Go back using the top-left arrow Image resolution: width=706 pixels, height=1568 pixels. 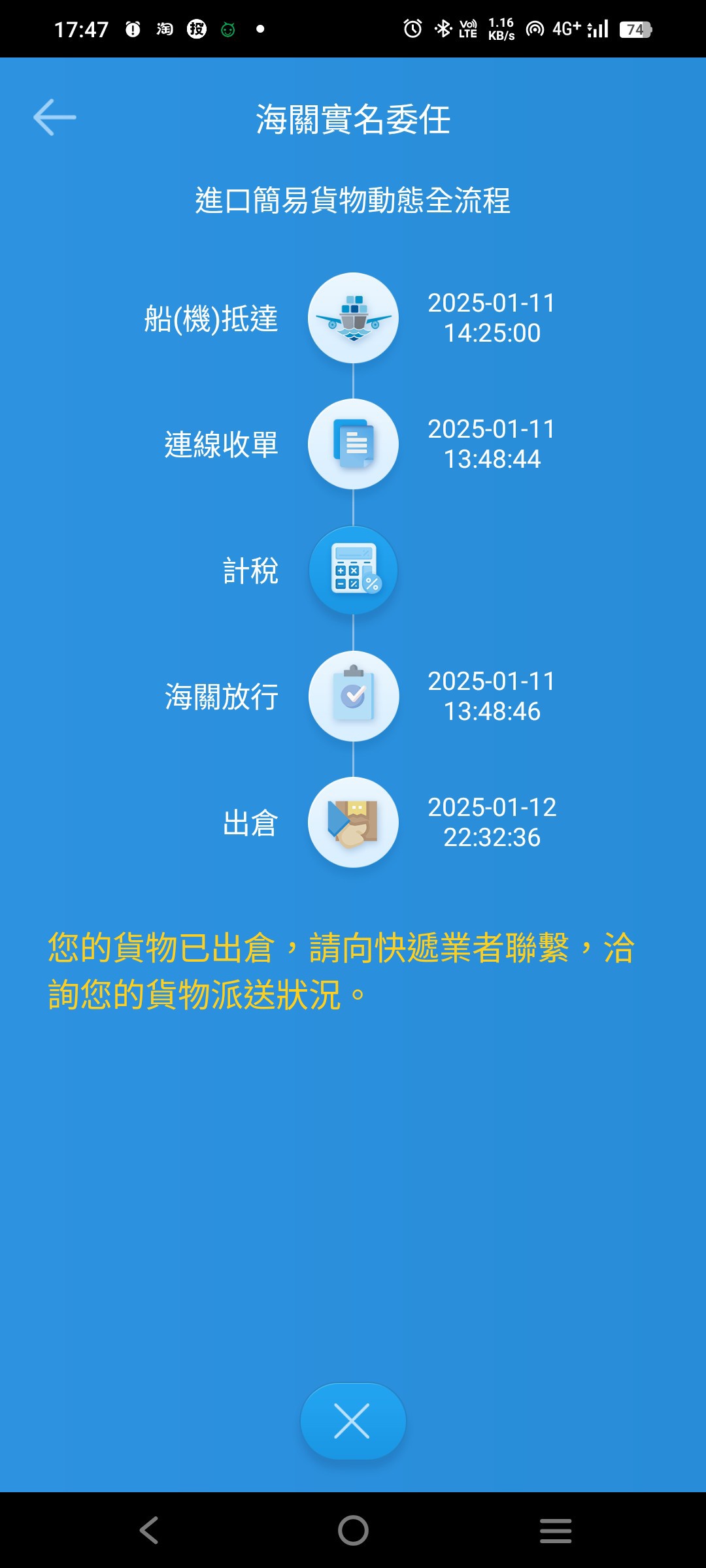(x=55, y=118)
